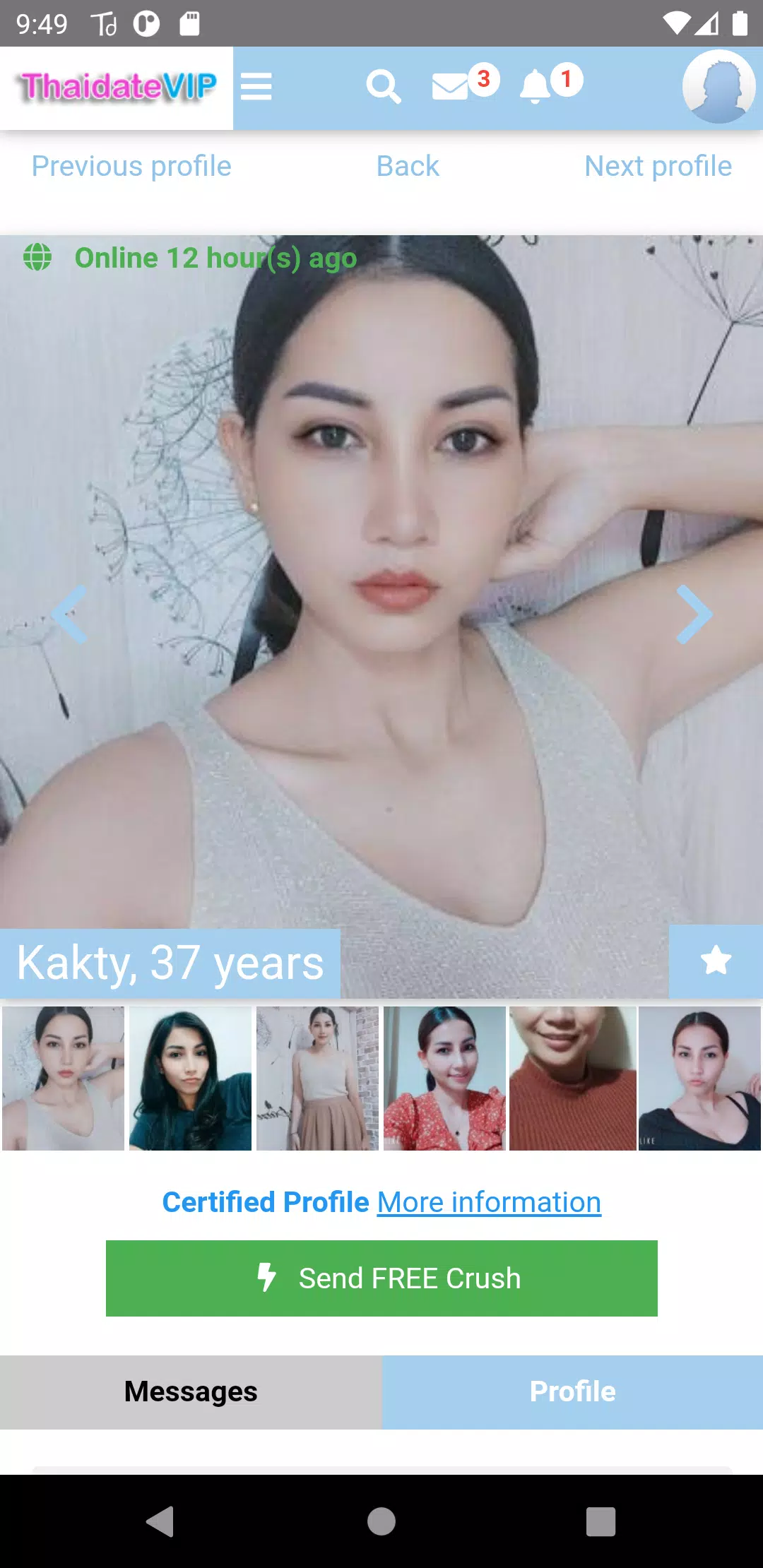The width and height of the screenshot is (763, 1568).
Task: Open the messages envelope icon
Action: click(x=450, y=87)
